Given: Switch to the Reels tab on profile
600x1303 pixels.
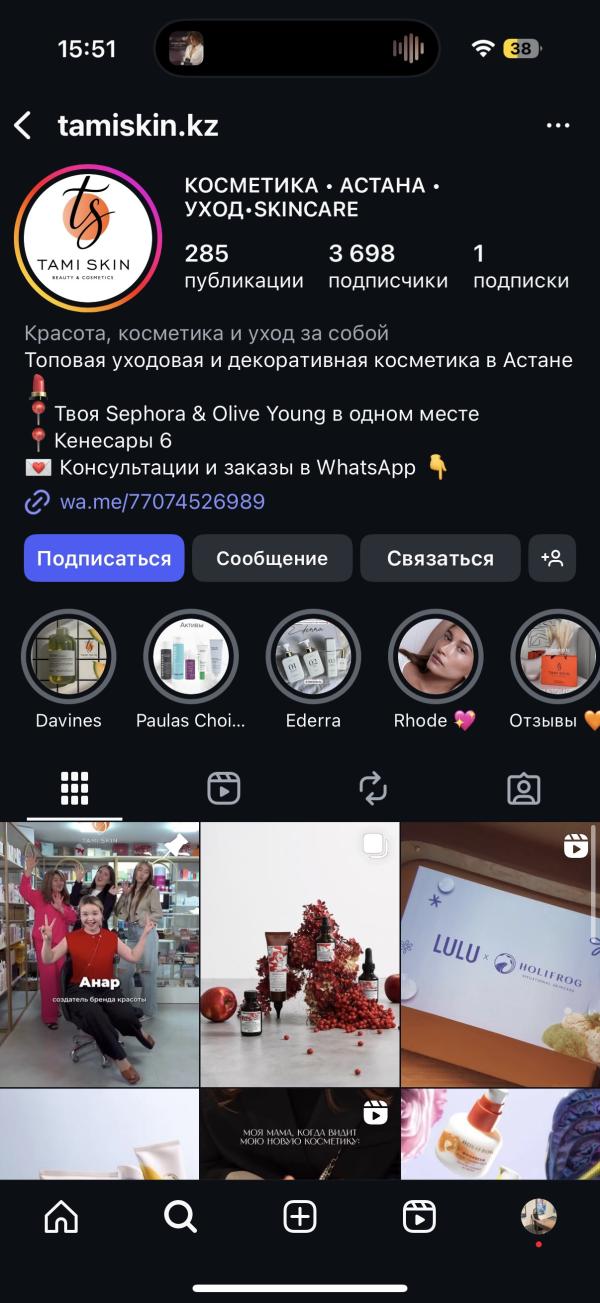Looking at the screenshot, I should [x=223, y=789].
